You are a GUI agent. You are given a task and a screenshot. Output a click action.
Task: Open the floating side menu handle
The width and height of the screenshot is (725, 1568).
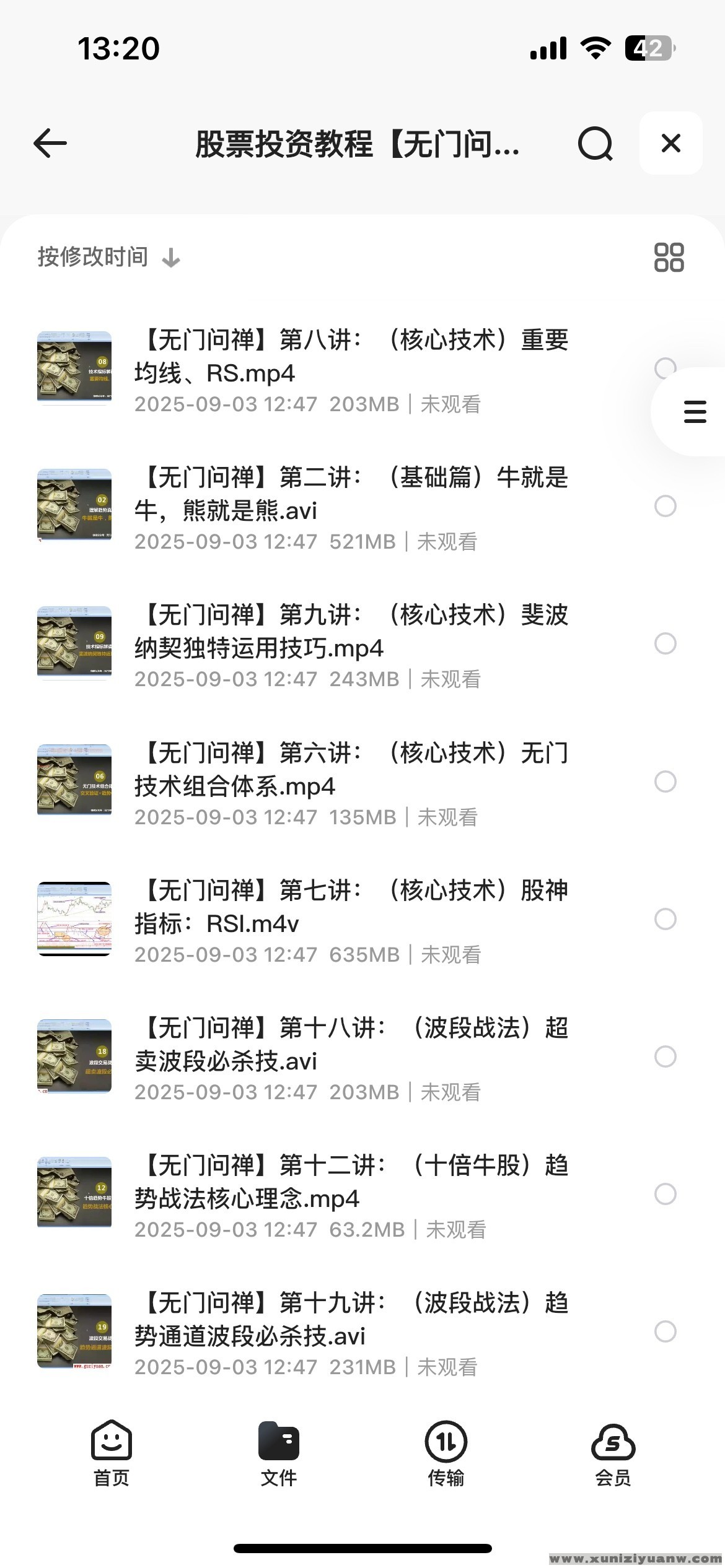point(693,412)
